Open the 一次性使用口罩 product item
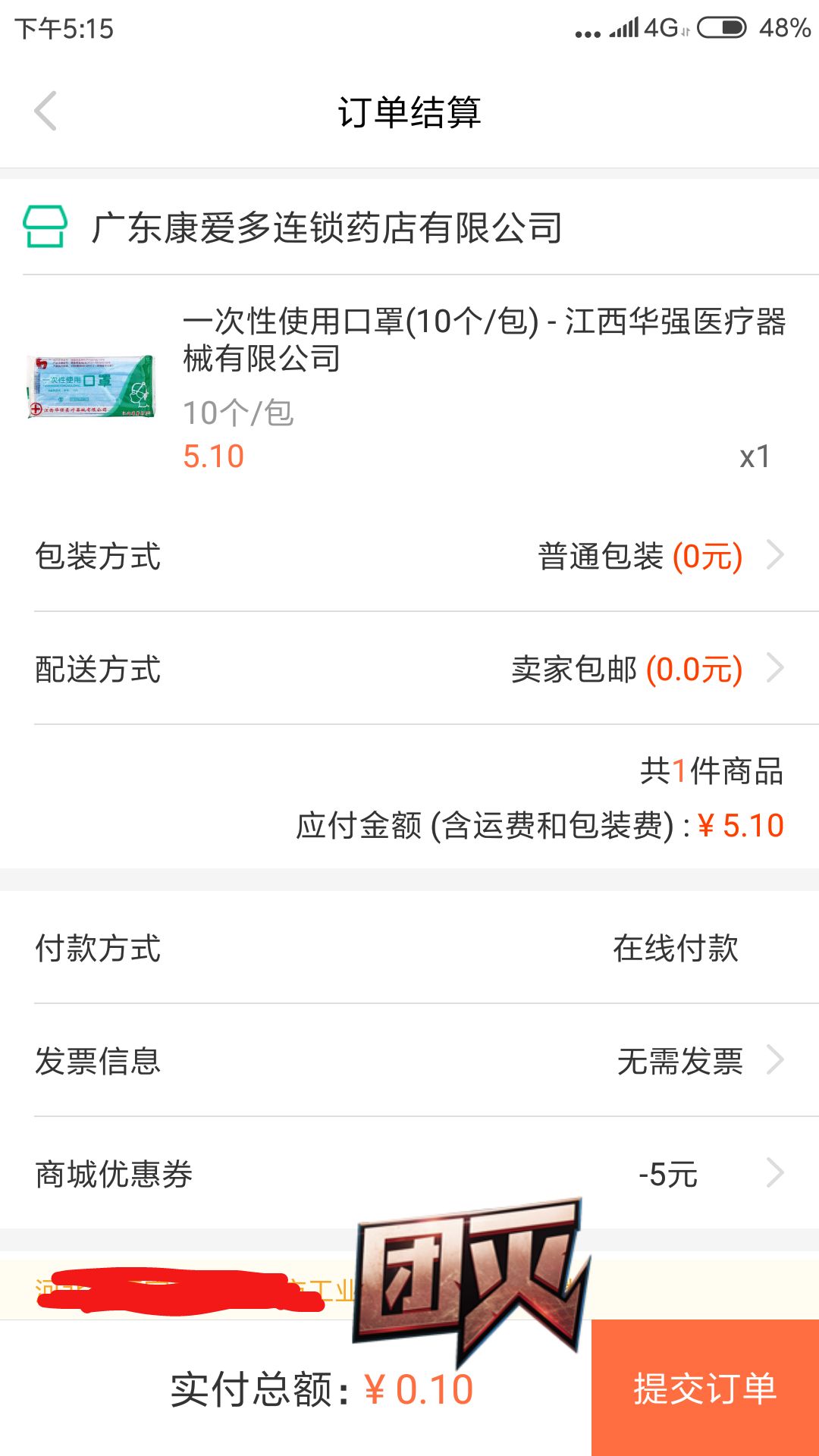 (409, 387)
